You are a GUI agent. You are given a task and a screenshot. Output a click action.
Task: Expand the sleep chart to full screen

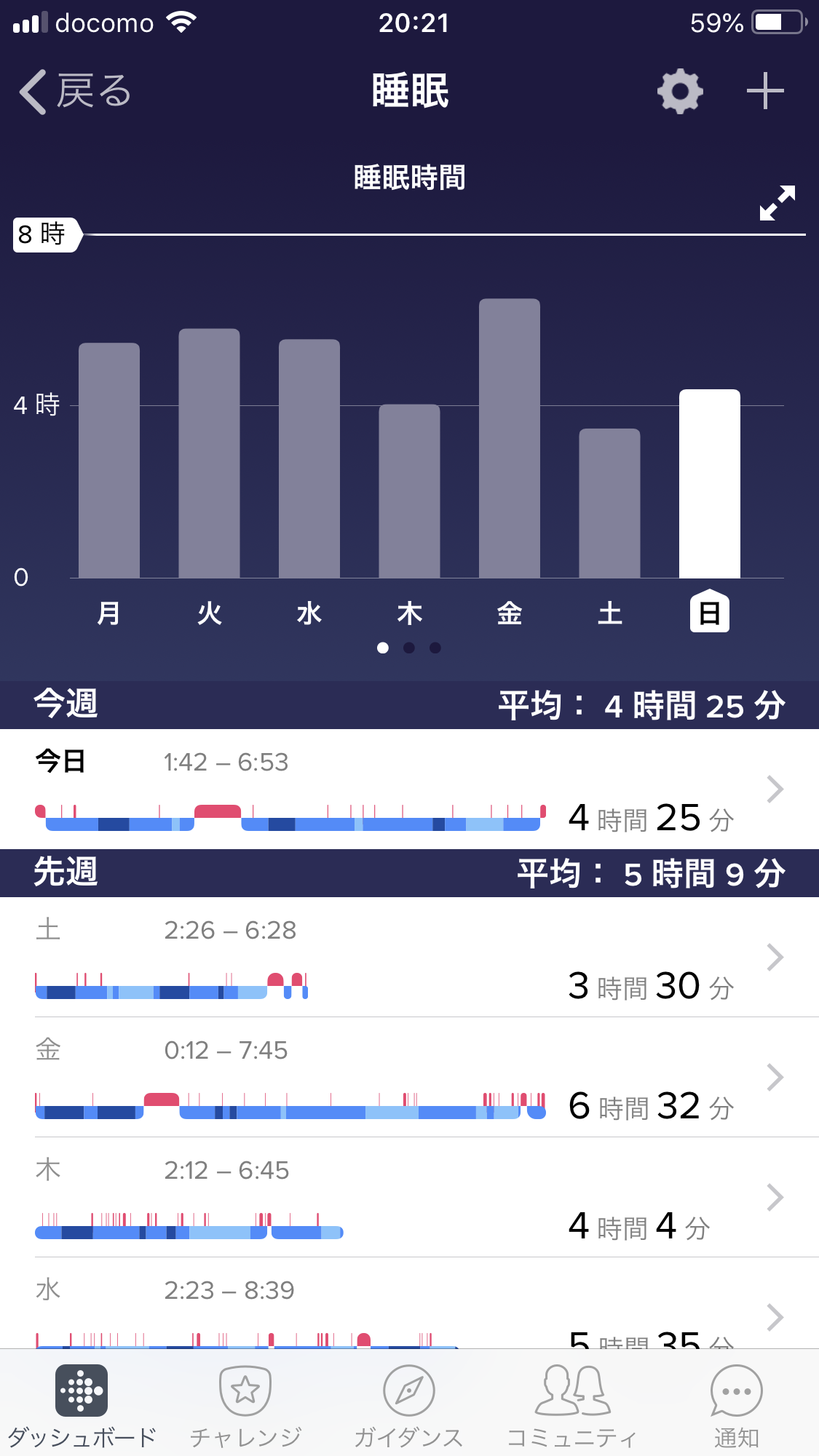tap(777, 203)
